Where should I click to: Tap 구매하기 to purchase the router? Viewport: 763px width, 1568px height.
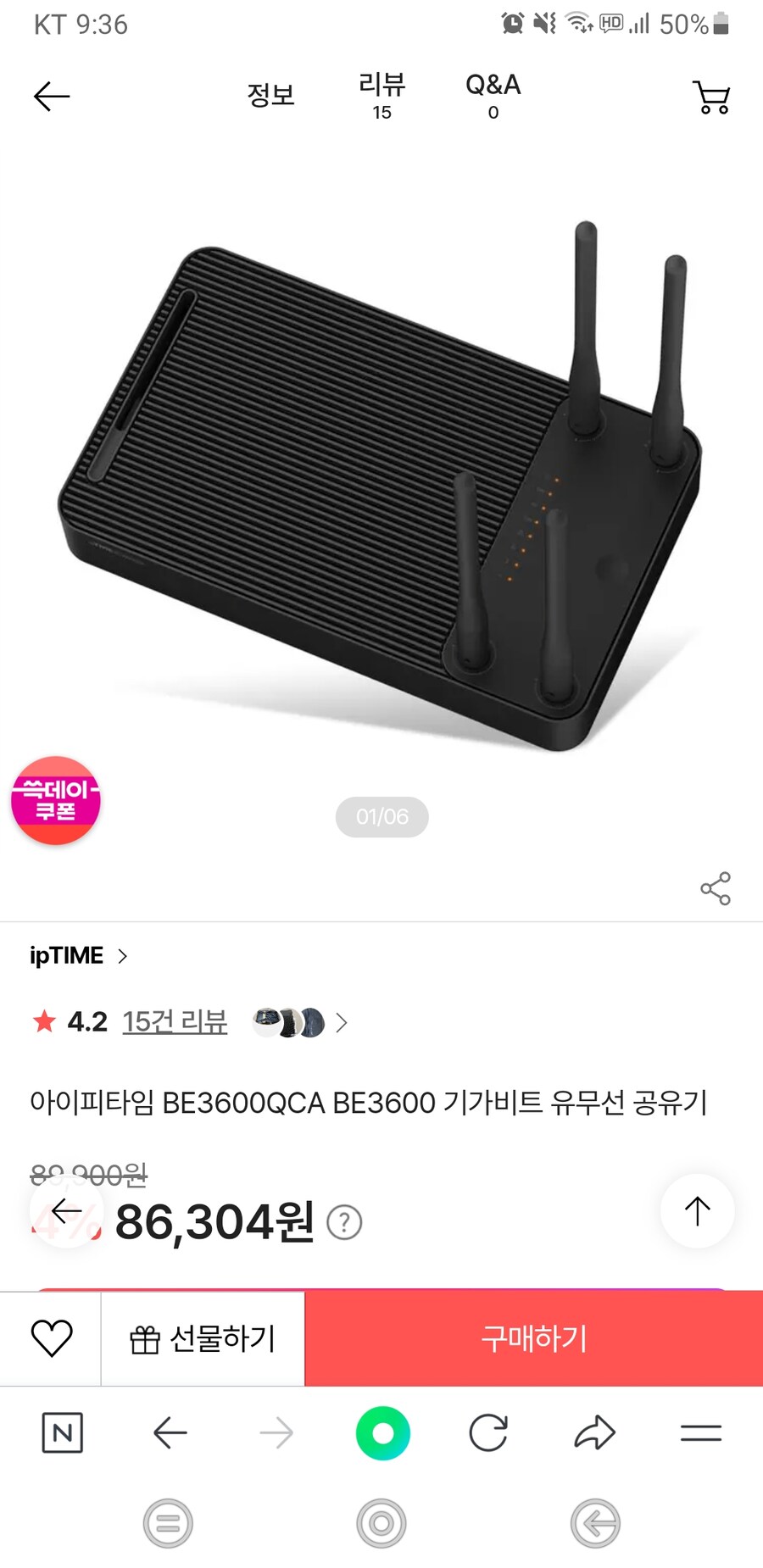(x=533, y=1337)
